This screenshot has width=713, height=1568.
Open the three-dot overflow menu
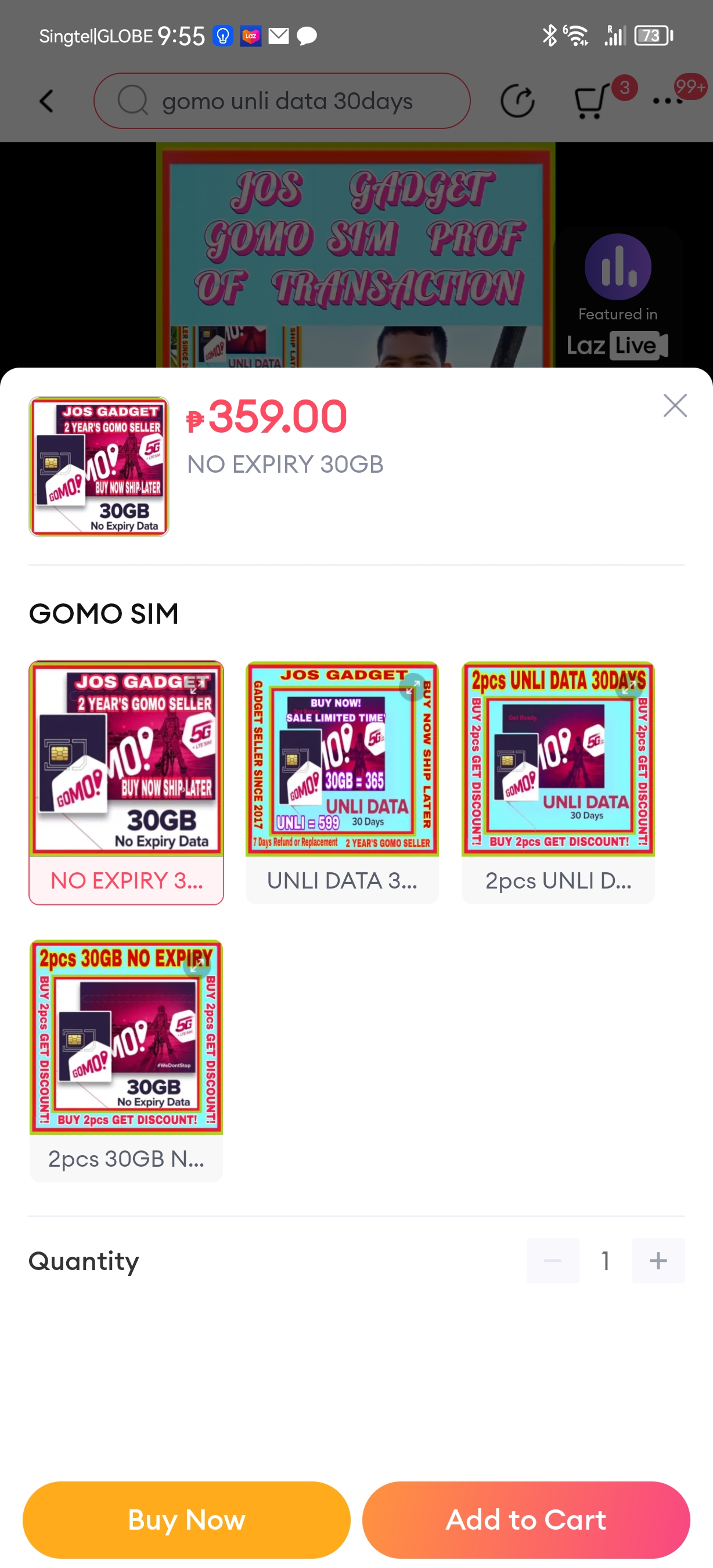point(667,101)
